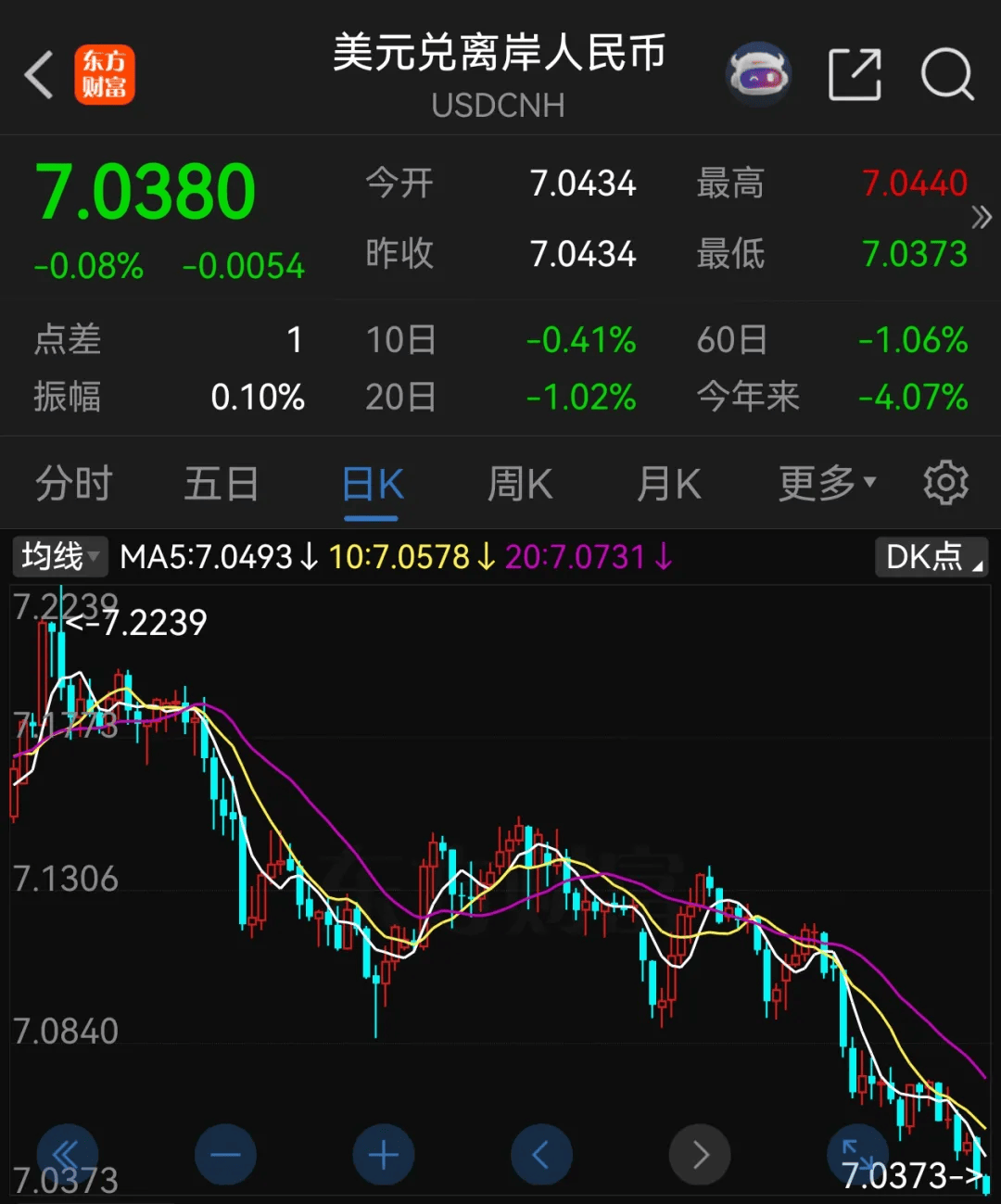Viewport: 1001px width, 1204px height.
Task: Switch to the 月K chart tab
Action: [668, 484]
